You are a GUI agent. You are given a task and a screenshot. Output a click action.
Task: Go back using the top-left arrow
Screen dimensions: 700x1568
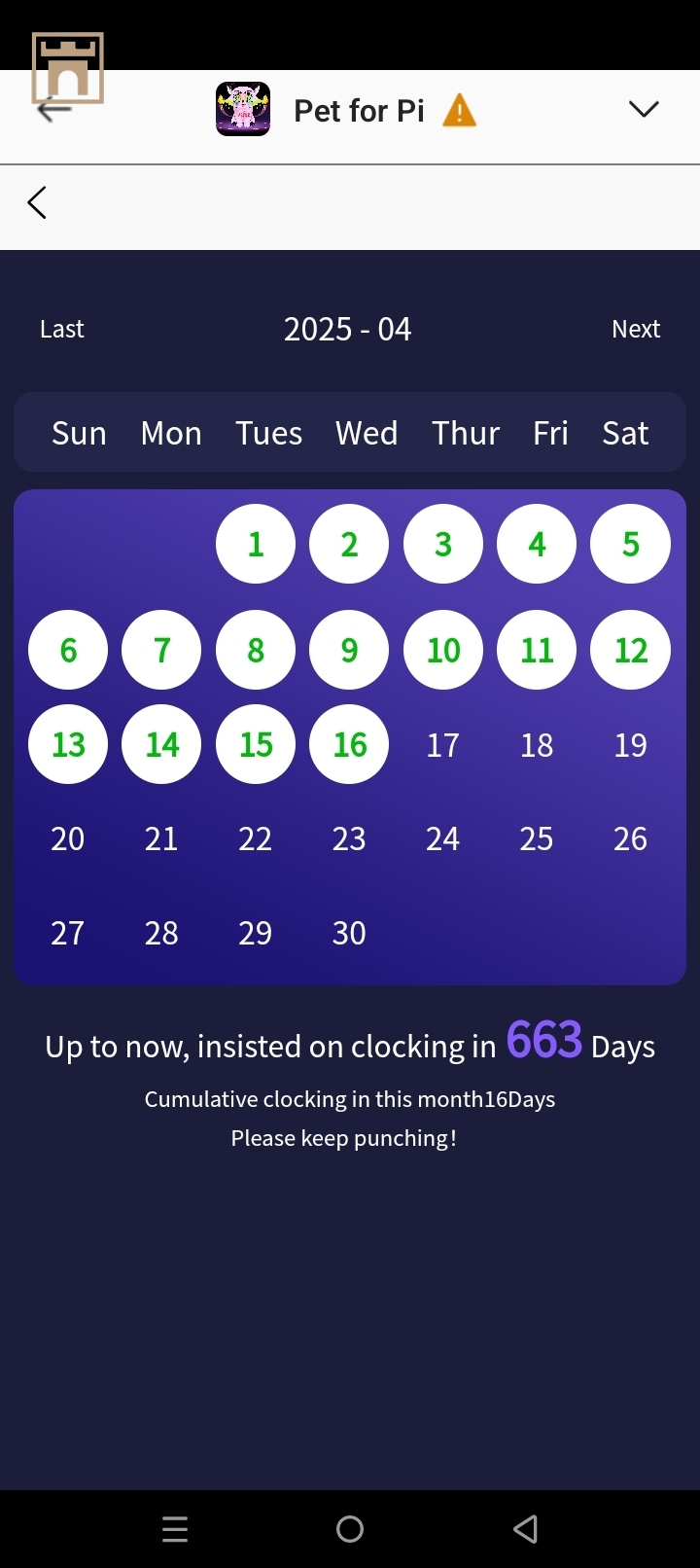(x=53, y=109)
